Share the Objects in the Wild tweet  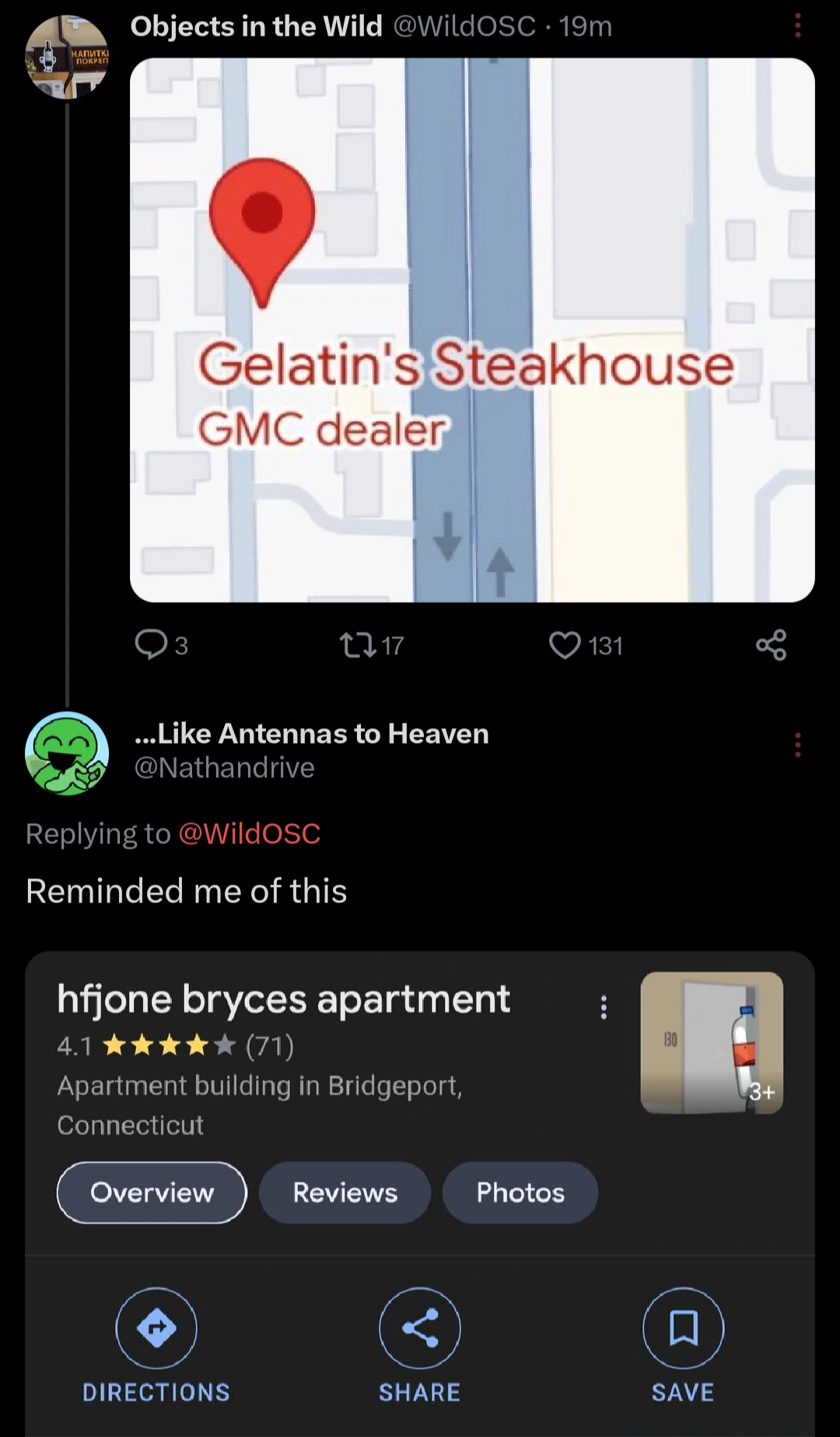pyautogui.click(x=771, y=645)
